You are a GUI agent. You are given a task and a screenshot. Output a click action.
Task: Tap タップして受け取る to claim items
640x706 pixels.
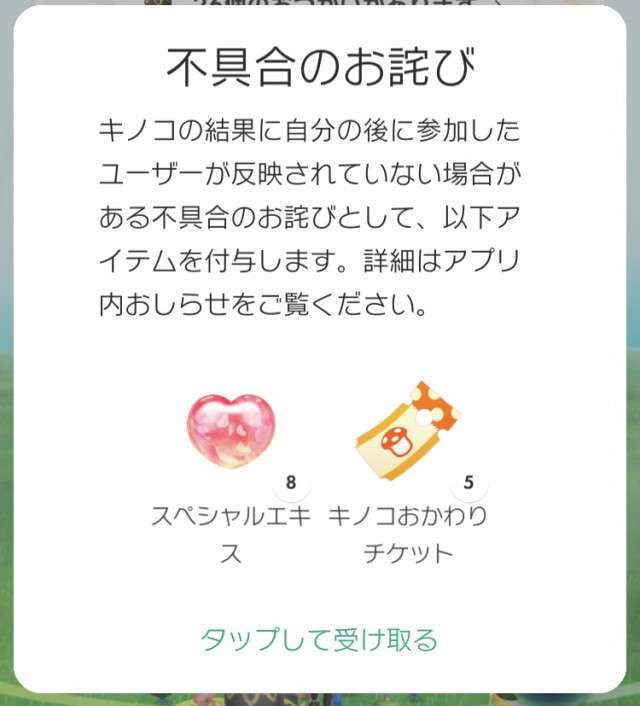click(319, 639)
